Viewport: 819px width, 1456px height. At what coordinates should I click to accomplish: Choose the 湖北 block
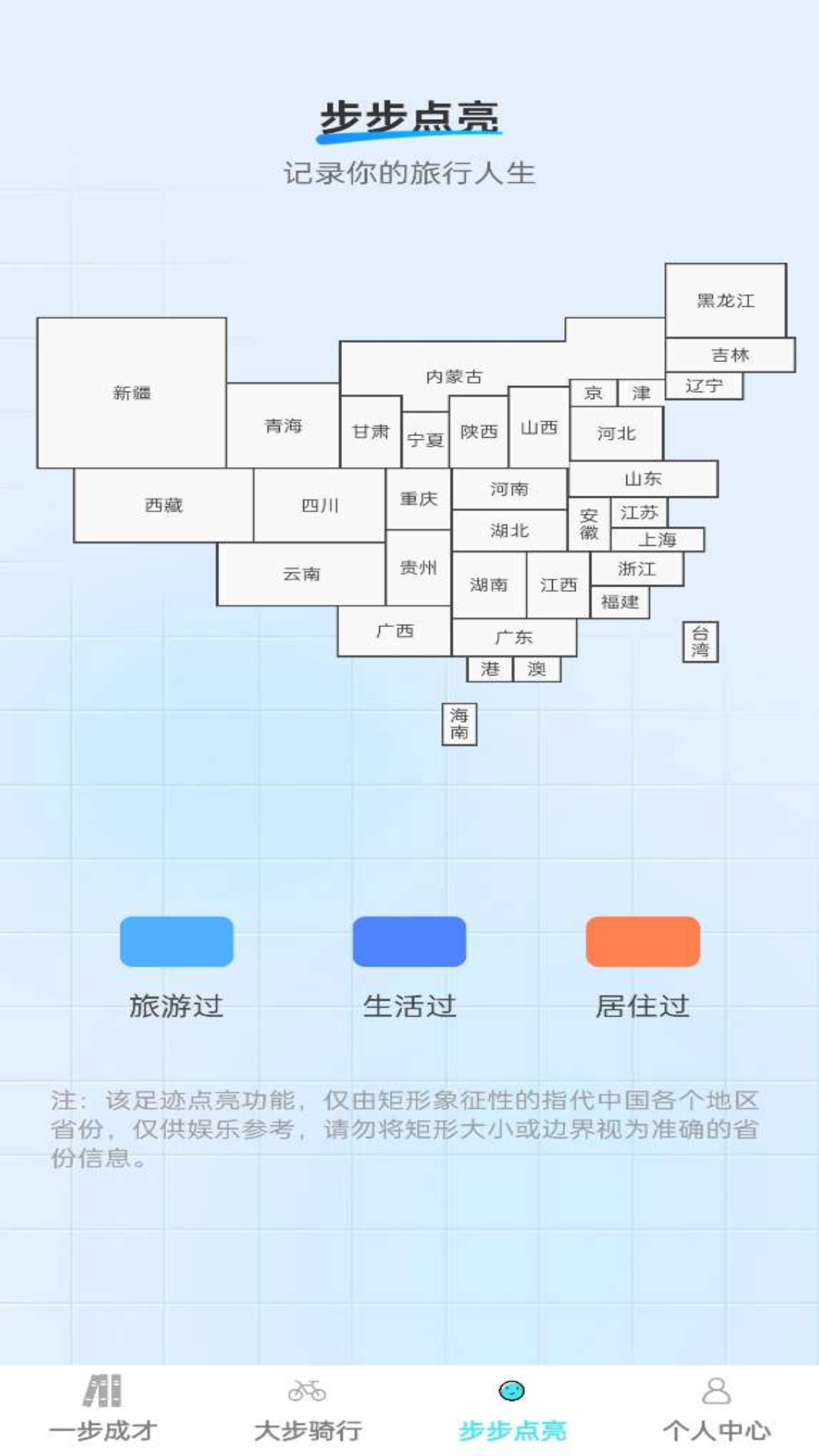(x=509, y=531)
